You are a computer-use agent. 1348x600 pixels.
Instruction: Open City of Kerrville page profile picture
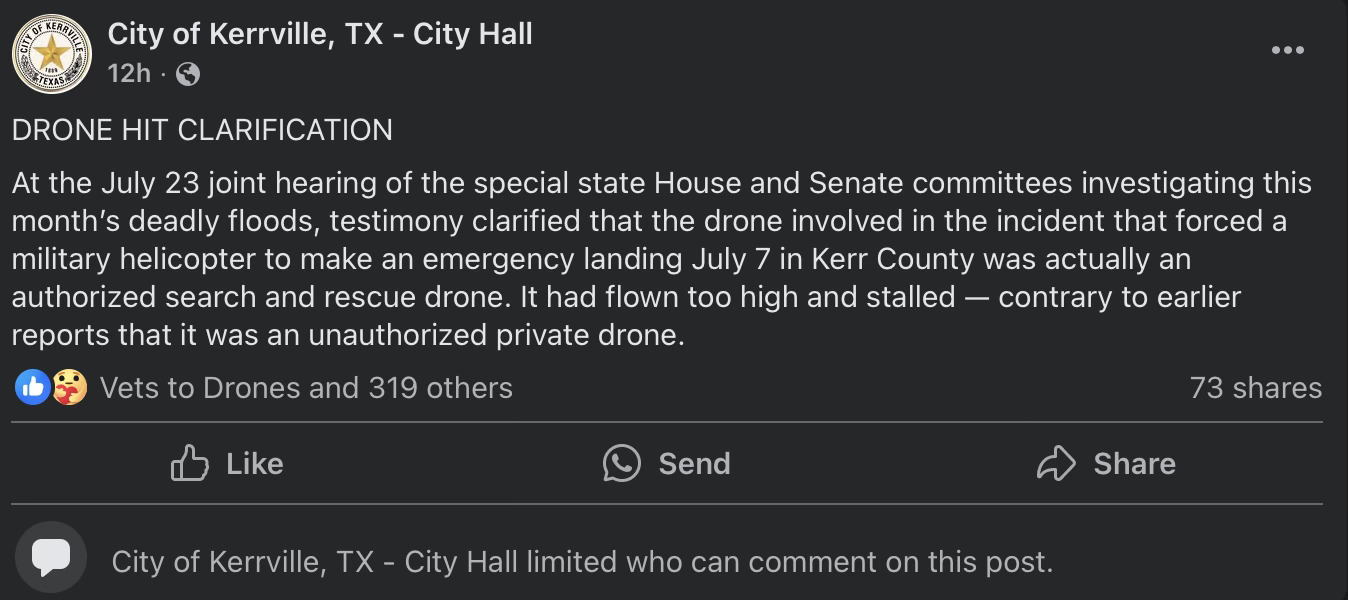52,54
